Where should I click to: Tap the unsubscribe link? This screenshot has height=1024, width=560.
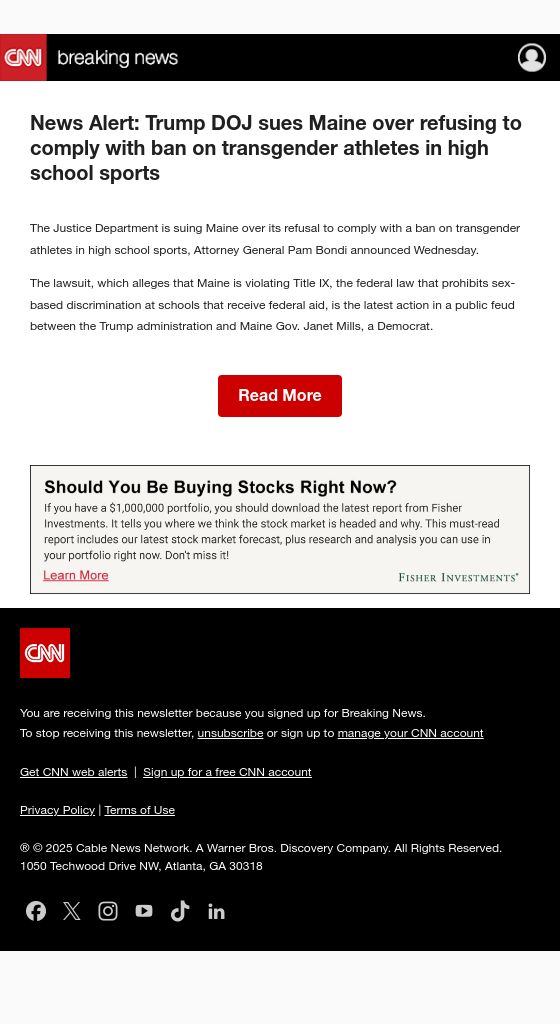(x=230, y=733)
